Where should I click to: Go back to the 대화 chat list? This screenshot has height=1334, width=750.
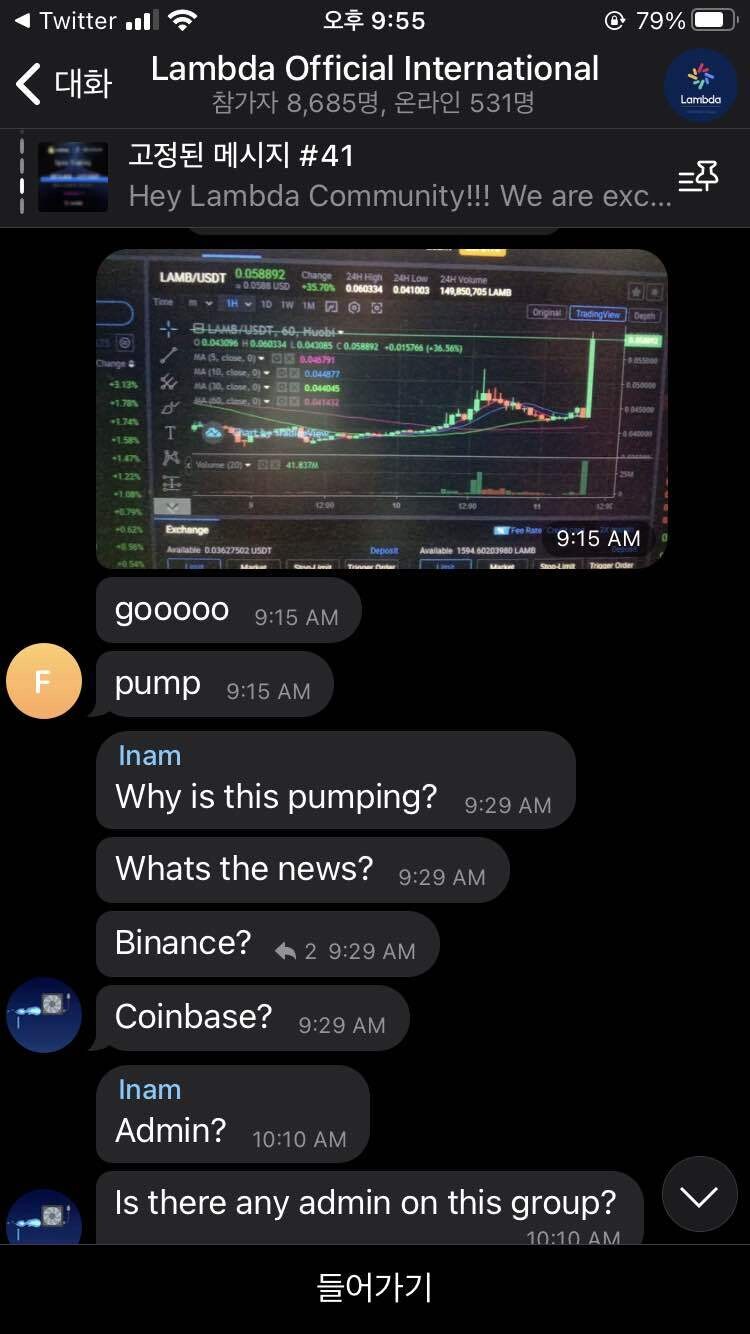[62, 84]
